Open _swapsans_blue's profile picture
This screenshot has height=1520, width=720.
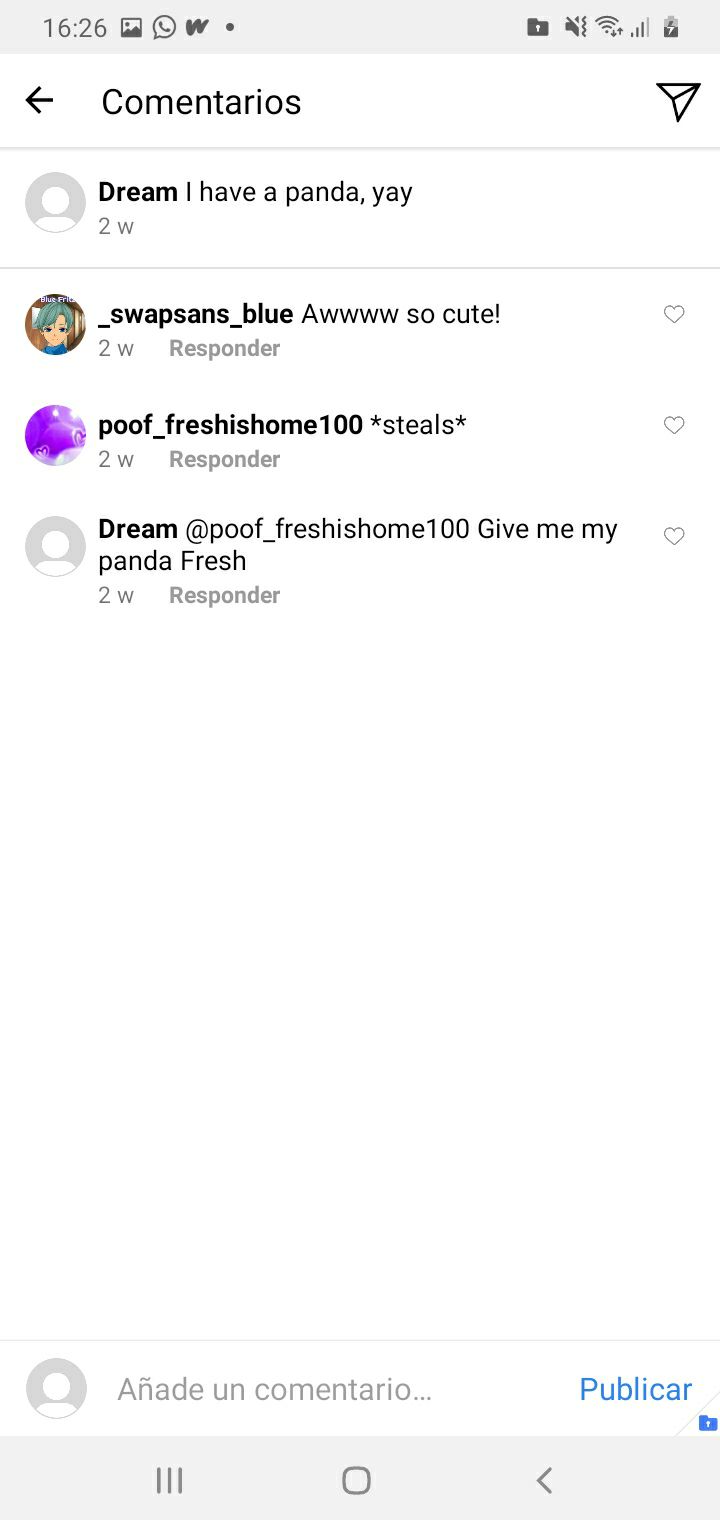tap(55, 325)
